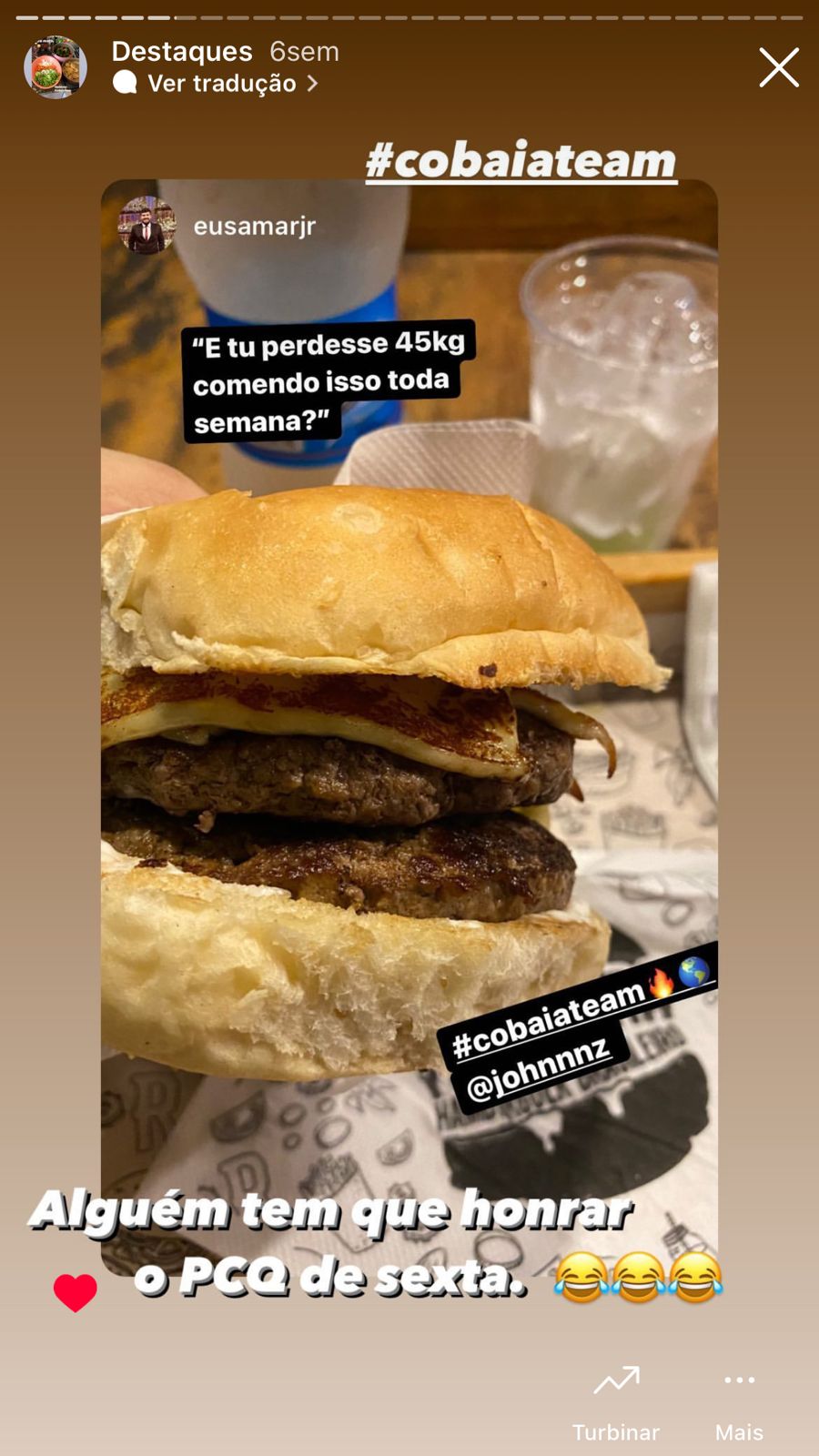Open the reshared eusamarjr story
Image resolution: width=819 pixels, height=1456 pixels.
(253, 226)
